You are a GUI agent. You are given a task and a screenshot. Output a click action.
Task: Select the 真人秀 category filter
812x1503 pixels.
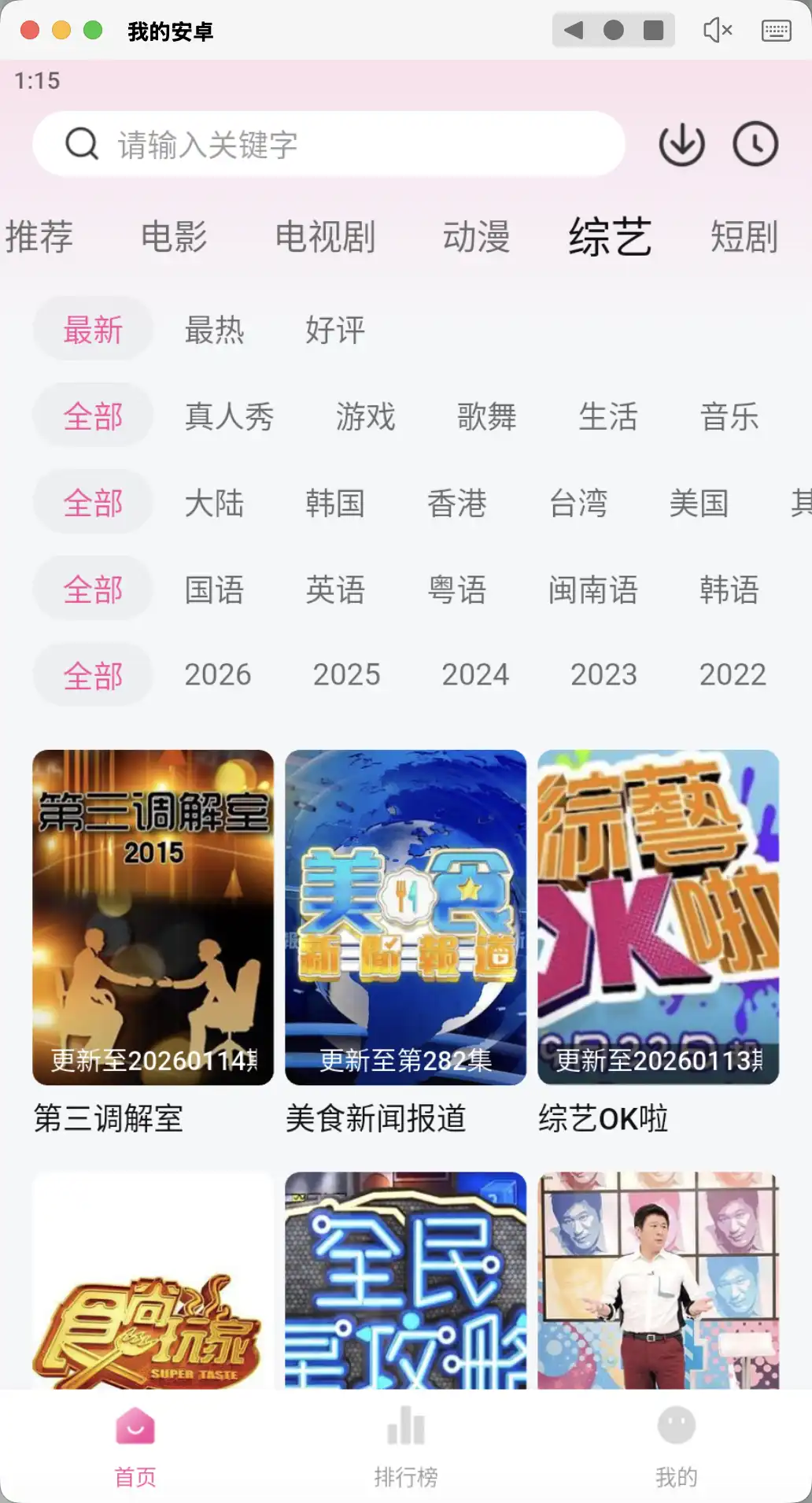pyautogui.click(x=228, y=417)
